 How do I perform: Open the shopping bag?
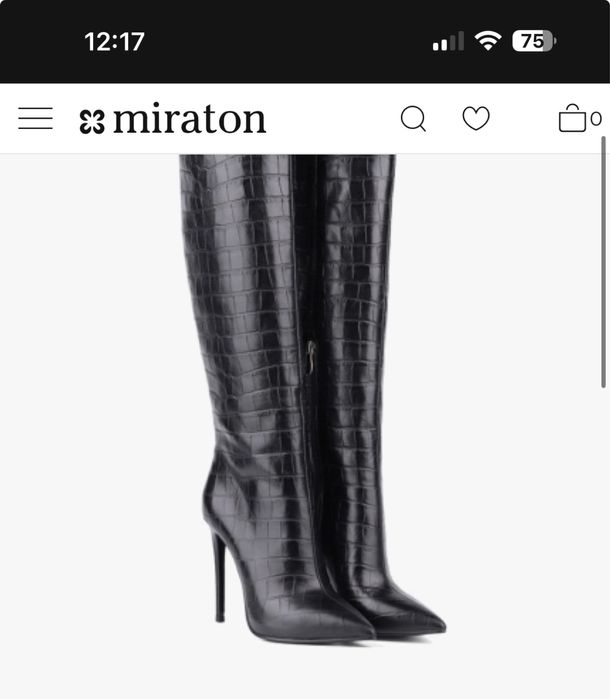573,119
